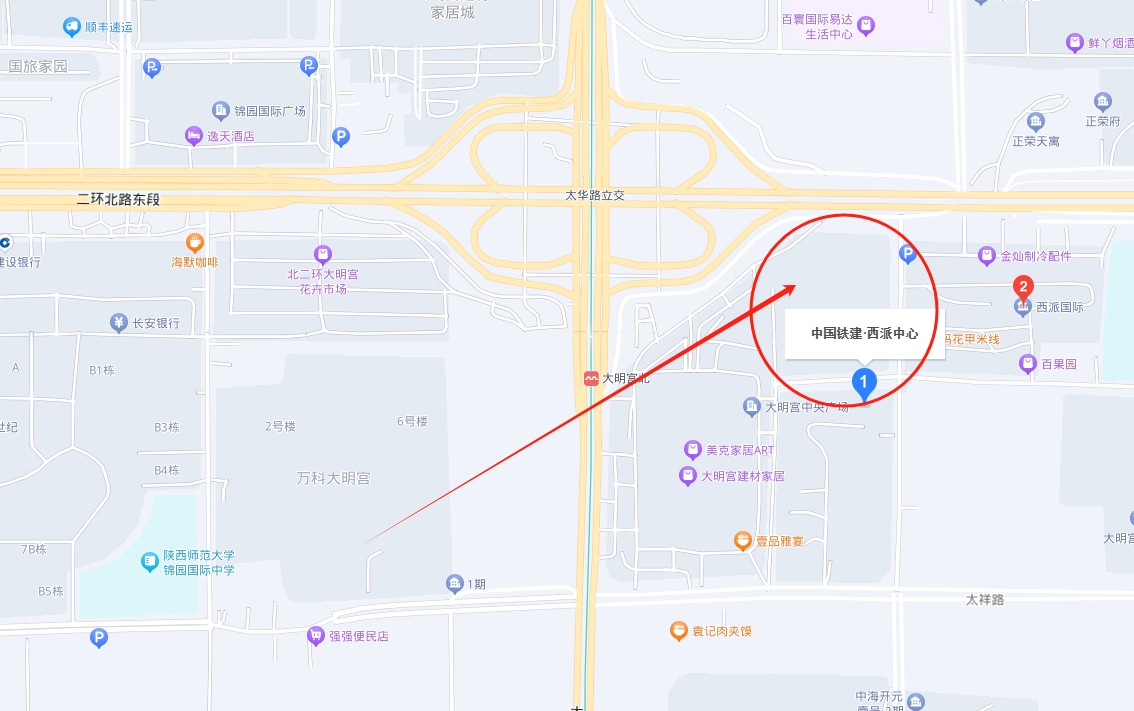This screenshot has height=711, width=1134.
Task: Select the 海默咖啡 map point
Action: 195,242
